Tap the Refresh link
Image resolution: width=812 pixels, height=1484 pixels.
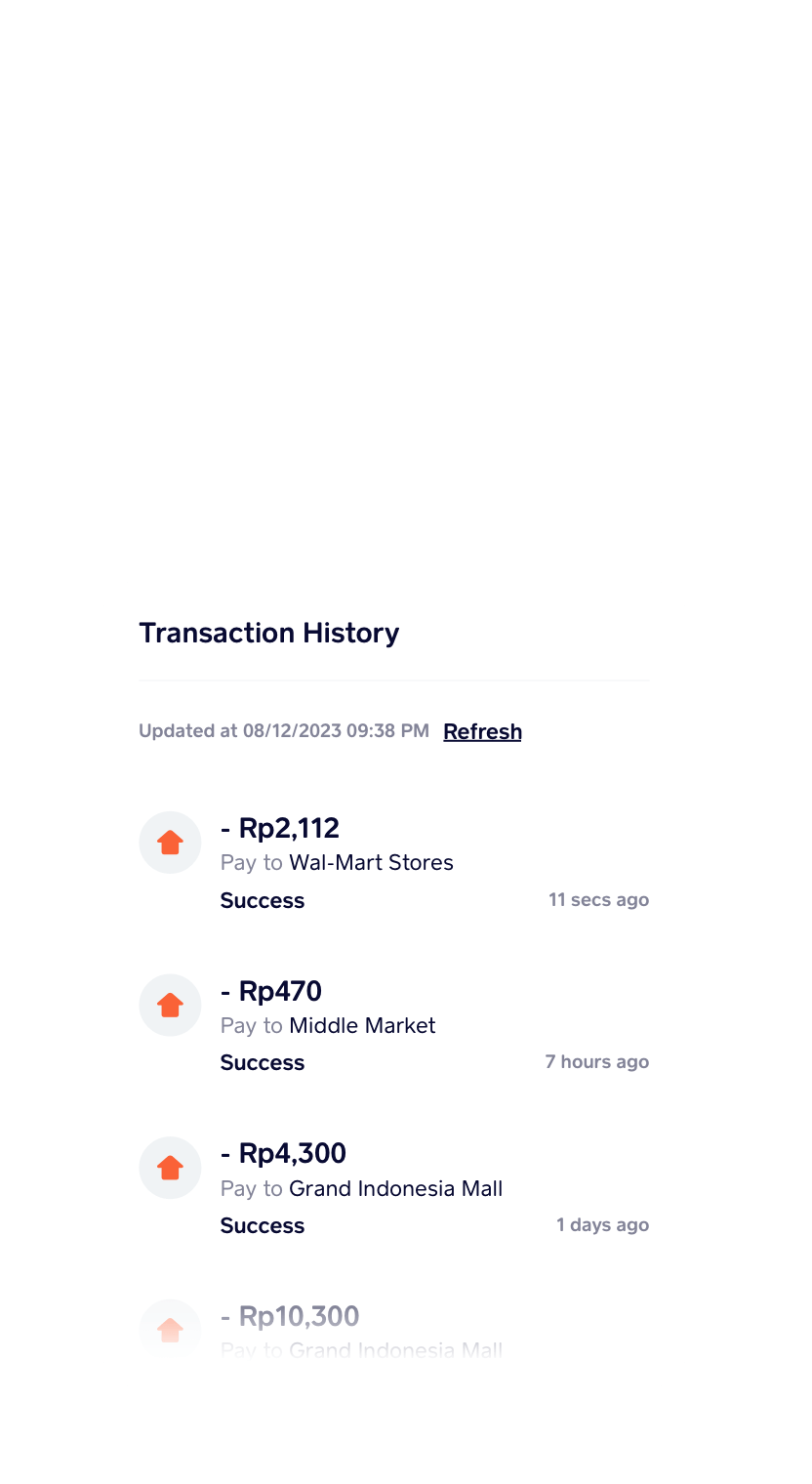pyautogui.click(x=482, y=731)
